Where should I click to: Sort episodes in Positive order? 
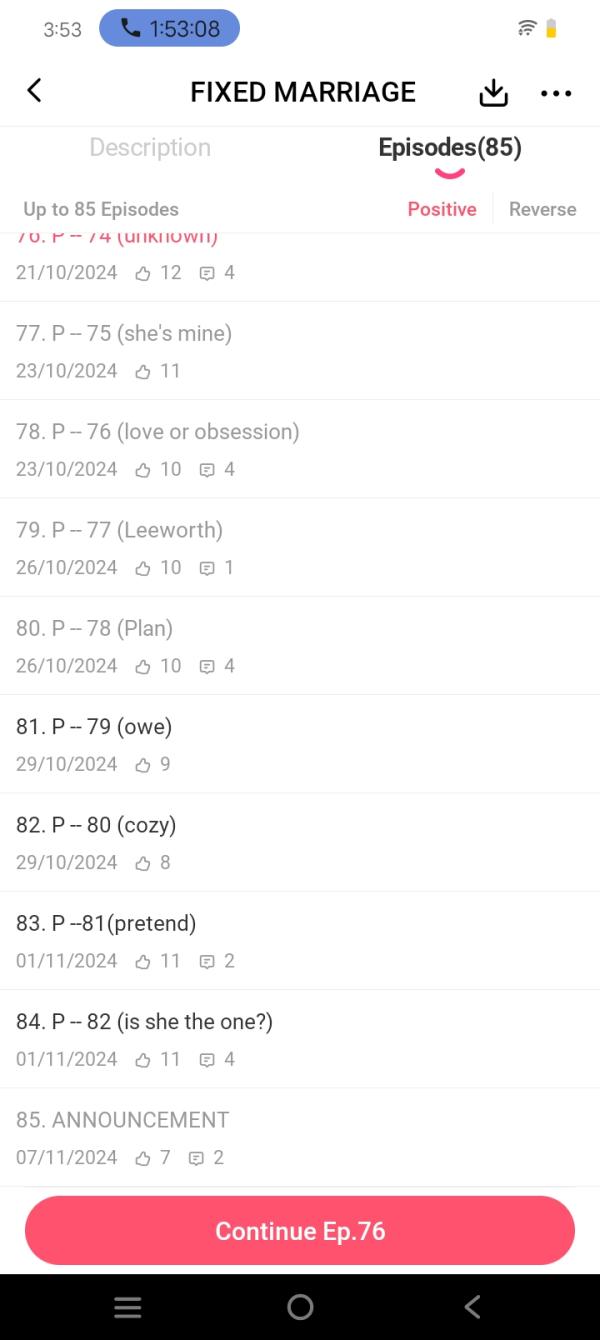pyautogui.click(x=442, y=209)
